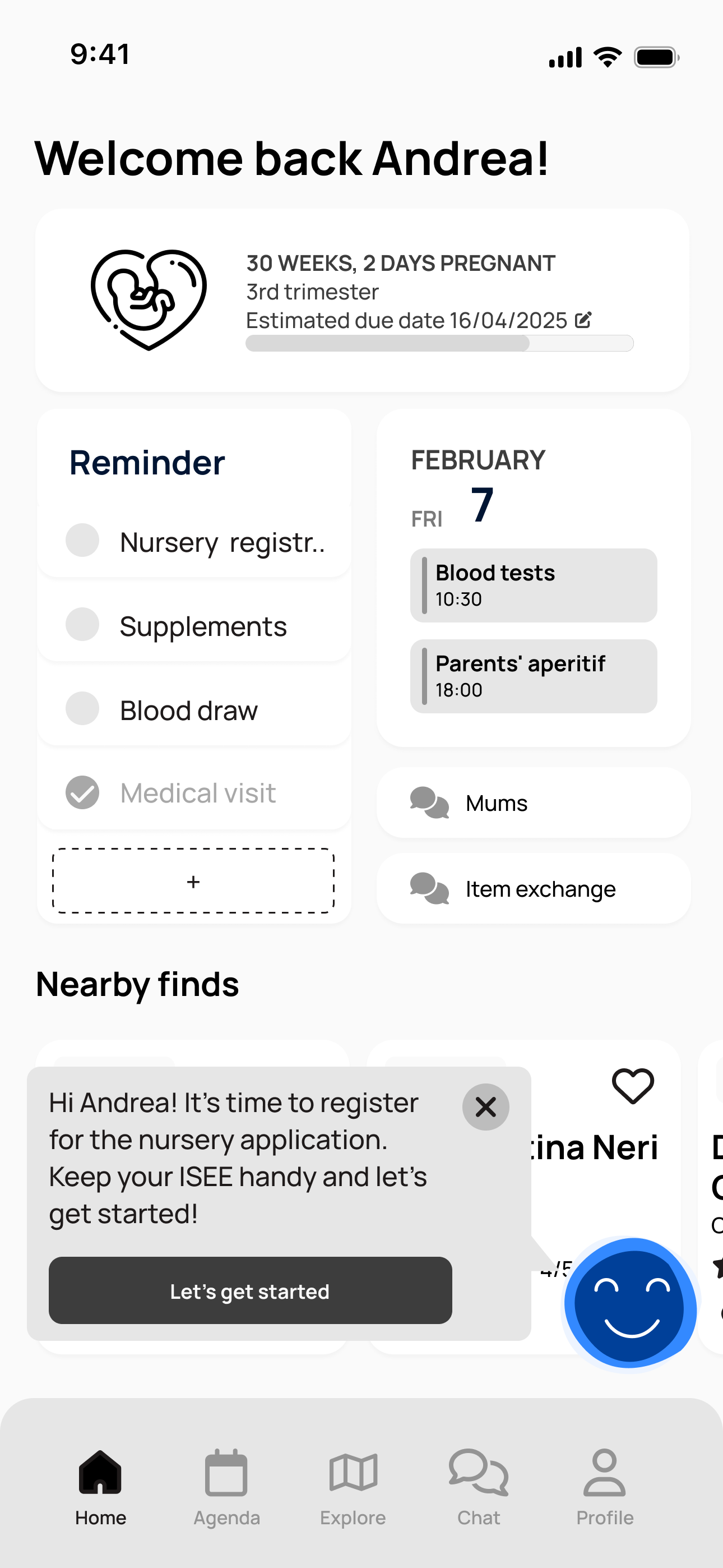Check off the Nursery registr.. reminder
The height and width of the screenshot is (1568, 723).
(x=82, y=540)
